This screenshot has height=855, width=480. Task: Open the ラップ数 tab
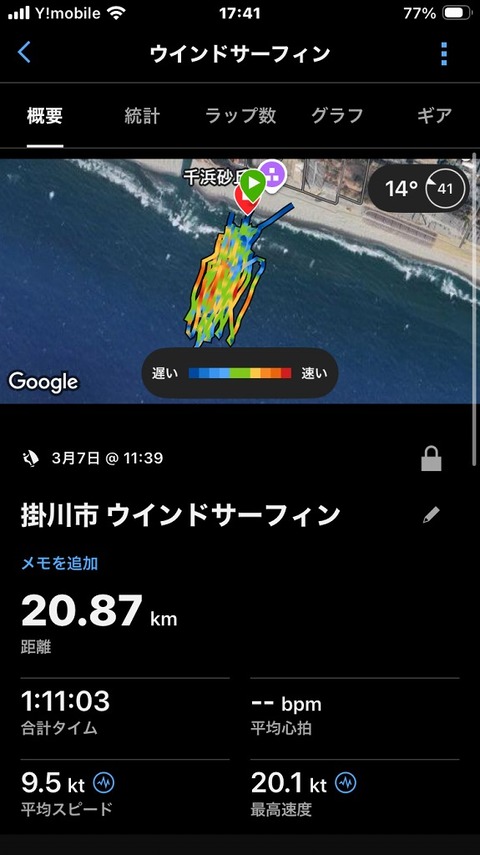(x=240, y=116)
